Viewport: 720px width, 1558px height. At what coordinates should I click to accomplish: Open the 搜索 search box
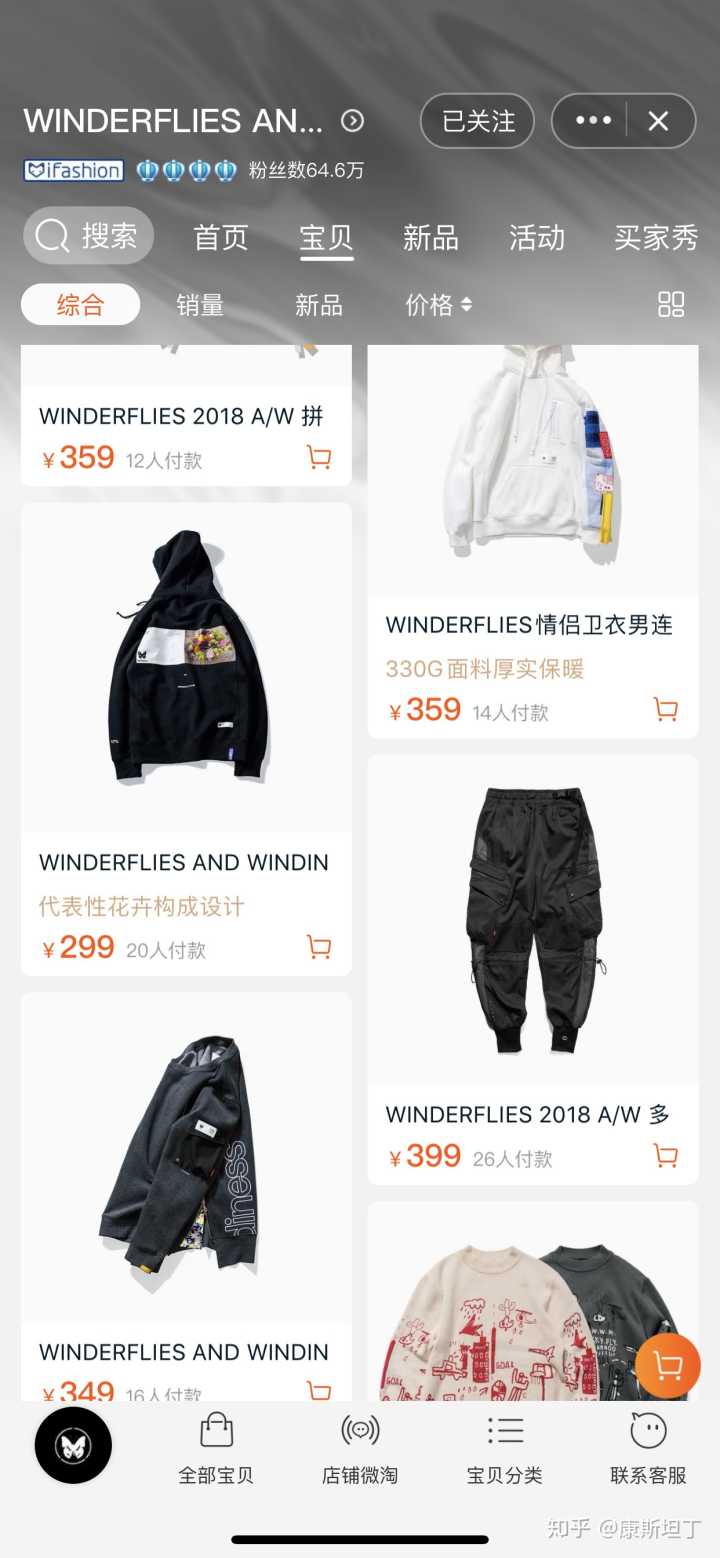click(88, 236)
